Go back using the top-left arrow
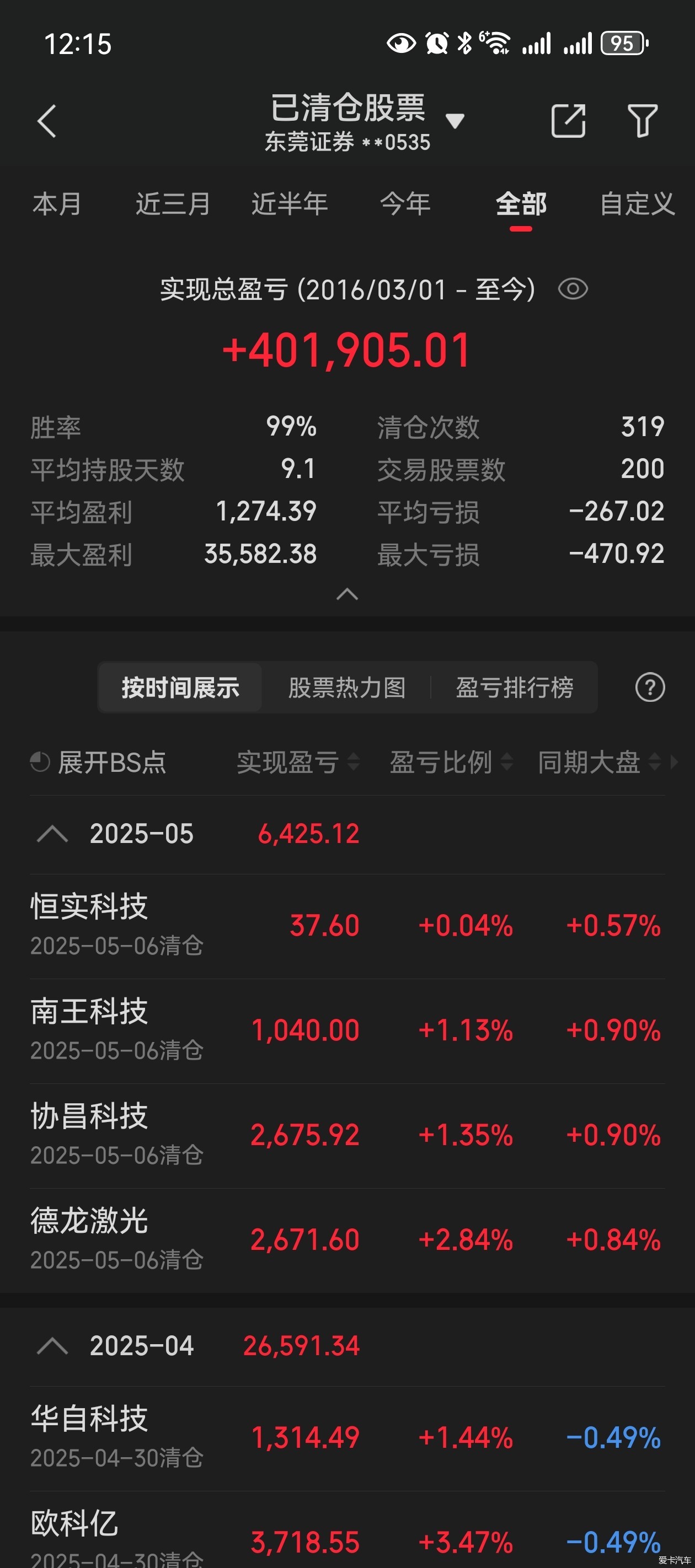The height and width of the screenshot is (1568, 695). (x=47, y=121)
